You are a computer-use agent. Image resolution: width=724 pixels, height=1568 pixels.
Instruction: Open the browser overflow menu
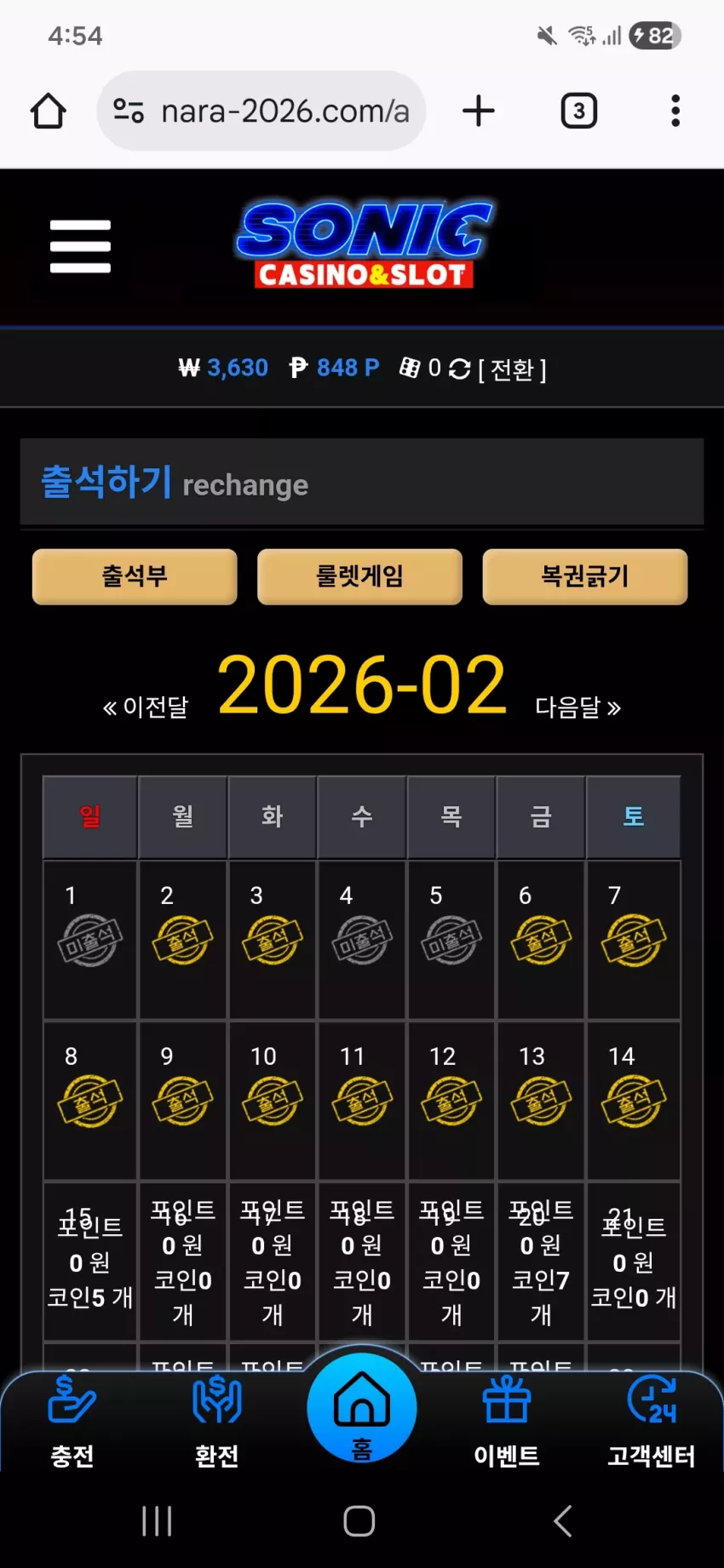(x=675, y=111)
